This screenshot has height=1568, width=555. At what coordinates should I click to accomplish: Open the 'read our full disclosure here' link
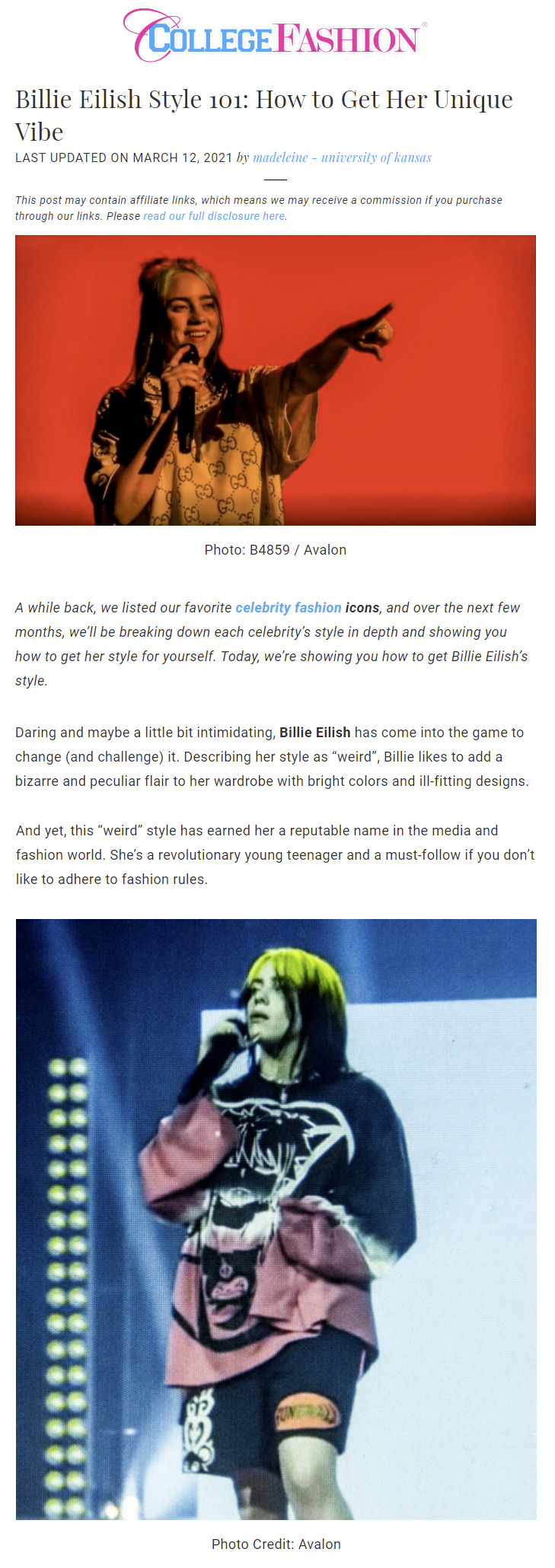pos(214,216)
